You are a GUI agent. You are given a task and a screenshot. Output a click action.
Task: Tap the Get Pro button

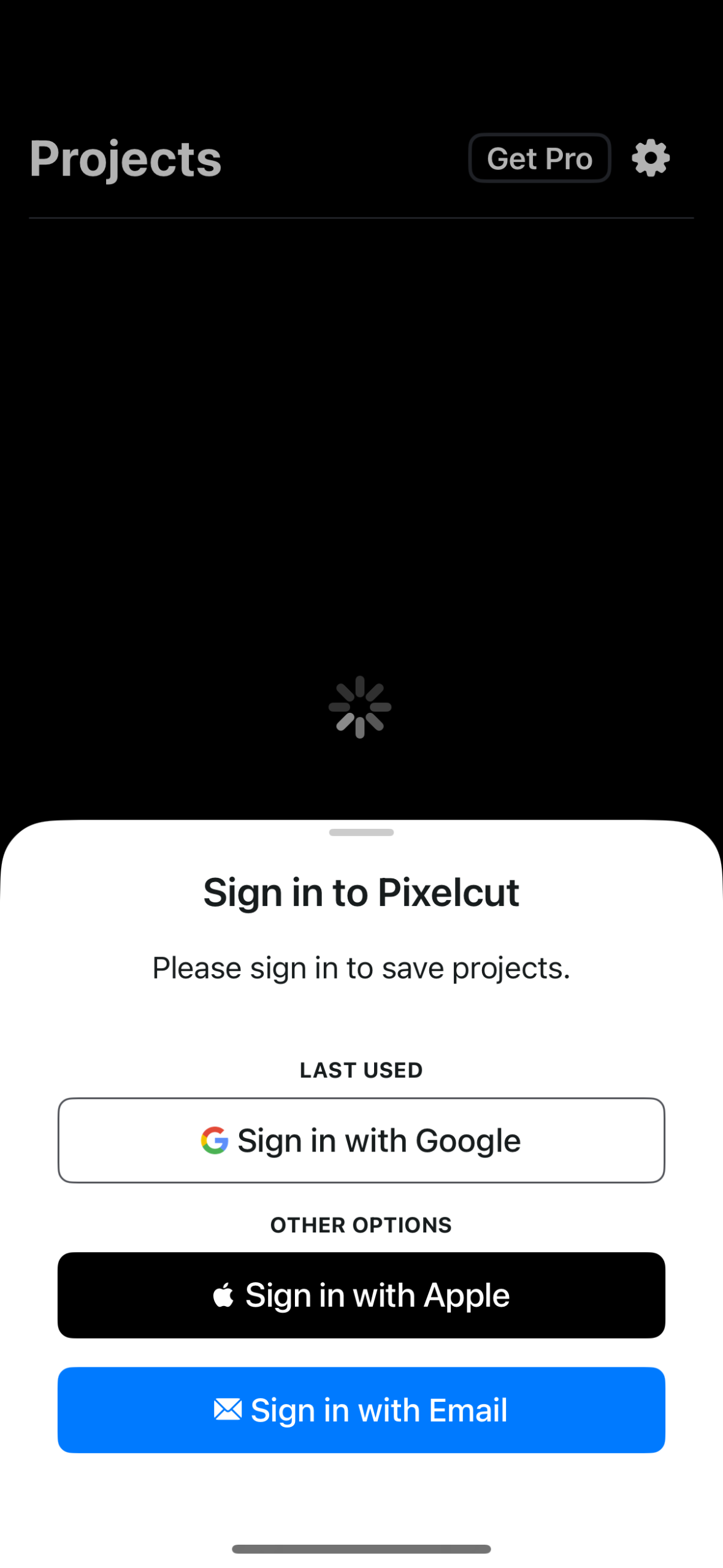coord(539,158)
